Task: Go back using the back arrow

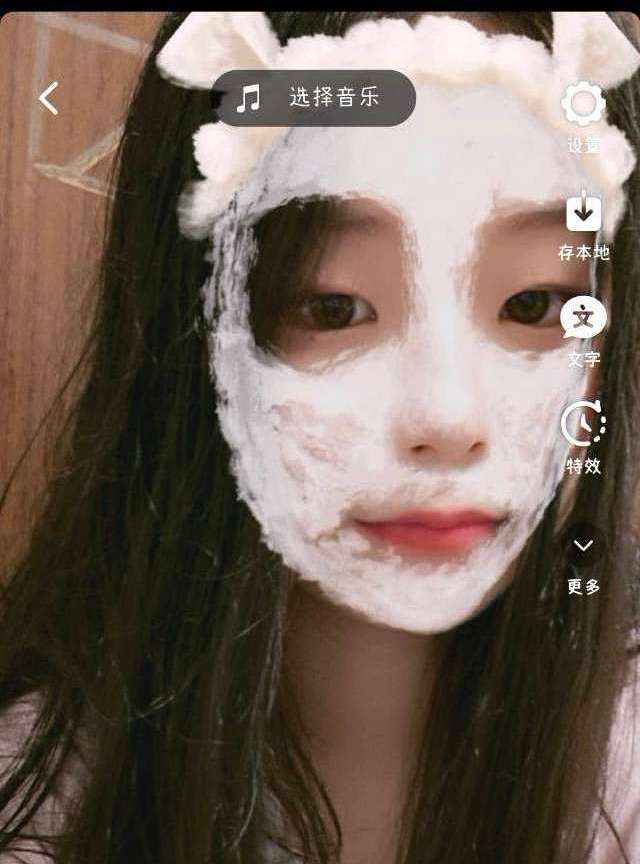Action: coord(48,98)
